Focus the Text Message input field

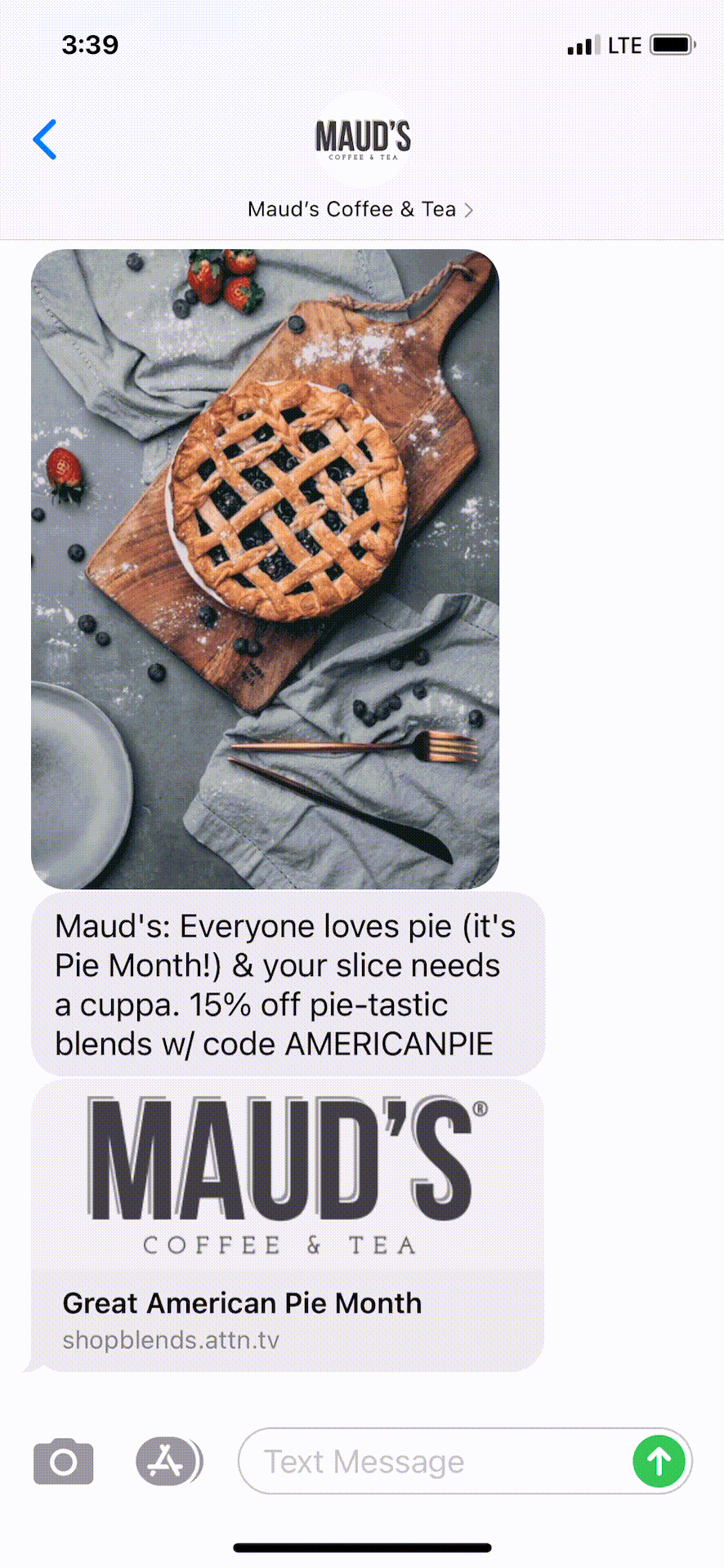click(433, 1462)
